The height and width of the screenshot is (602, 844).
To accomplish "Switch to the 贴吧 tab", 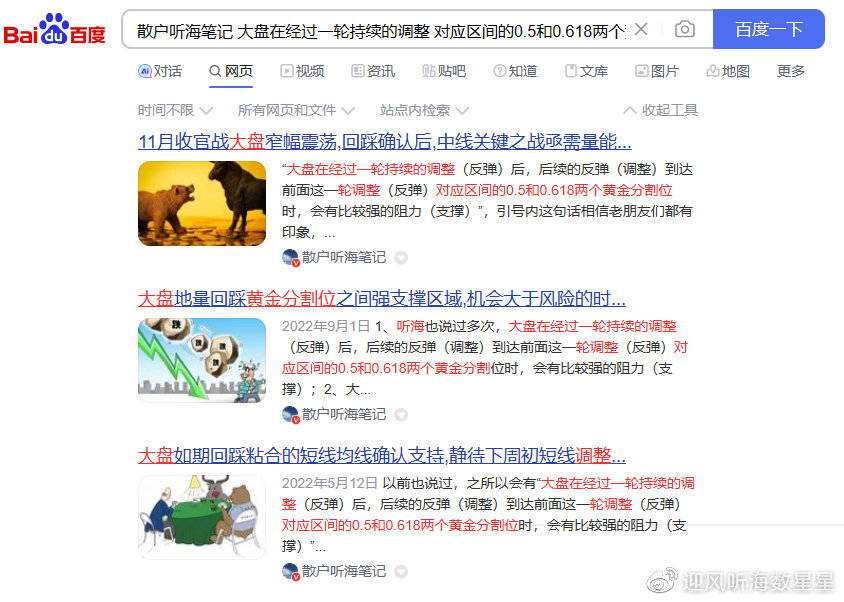I will point(444,71).
